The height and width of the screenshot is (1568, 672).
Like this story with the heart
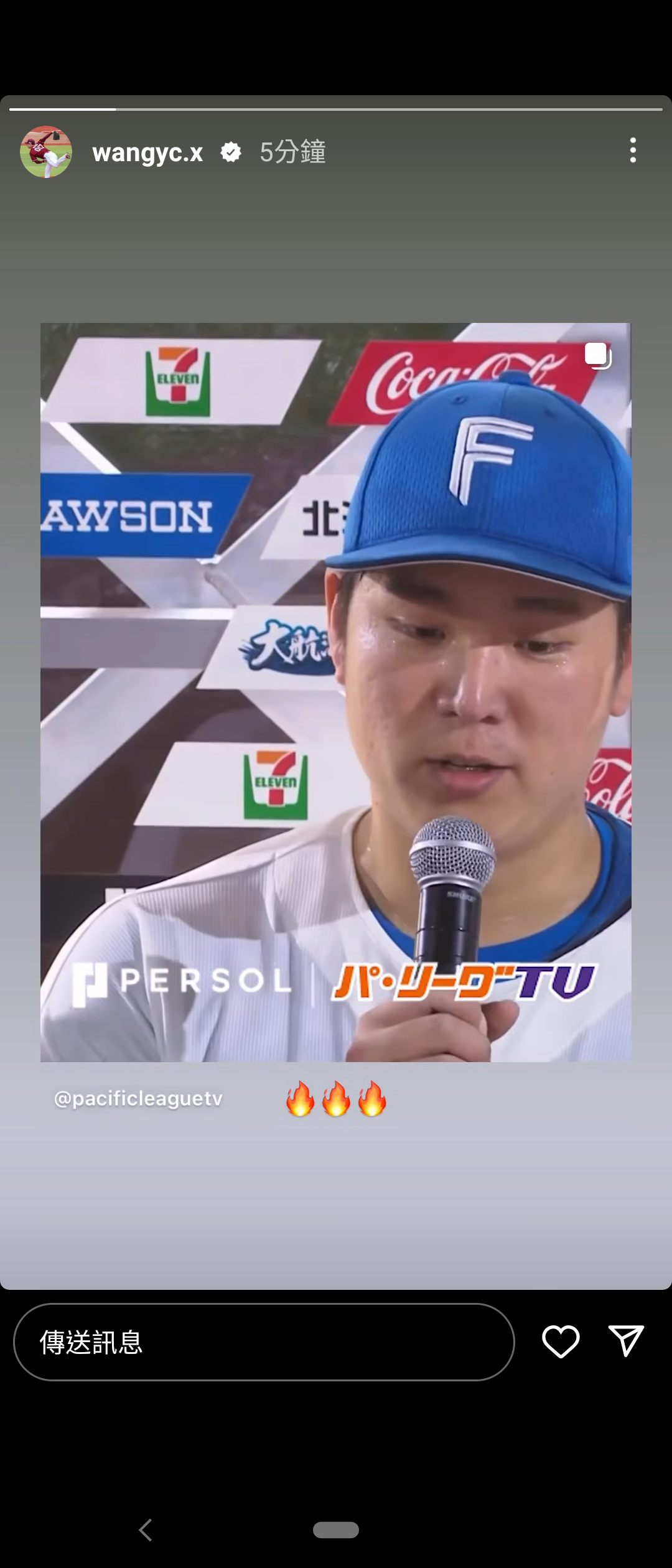coord(561,1342)
